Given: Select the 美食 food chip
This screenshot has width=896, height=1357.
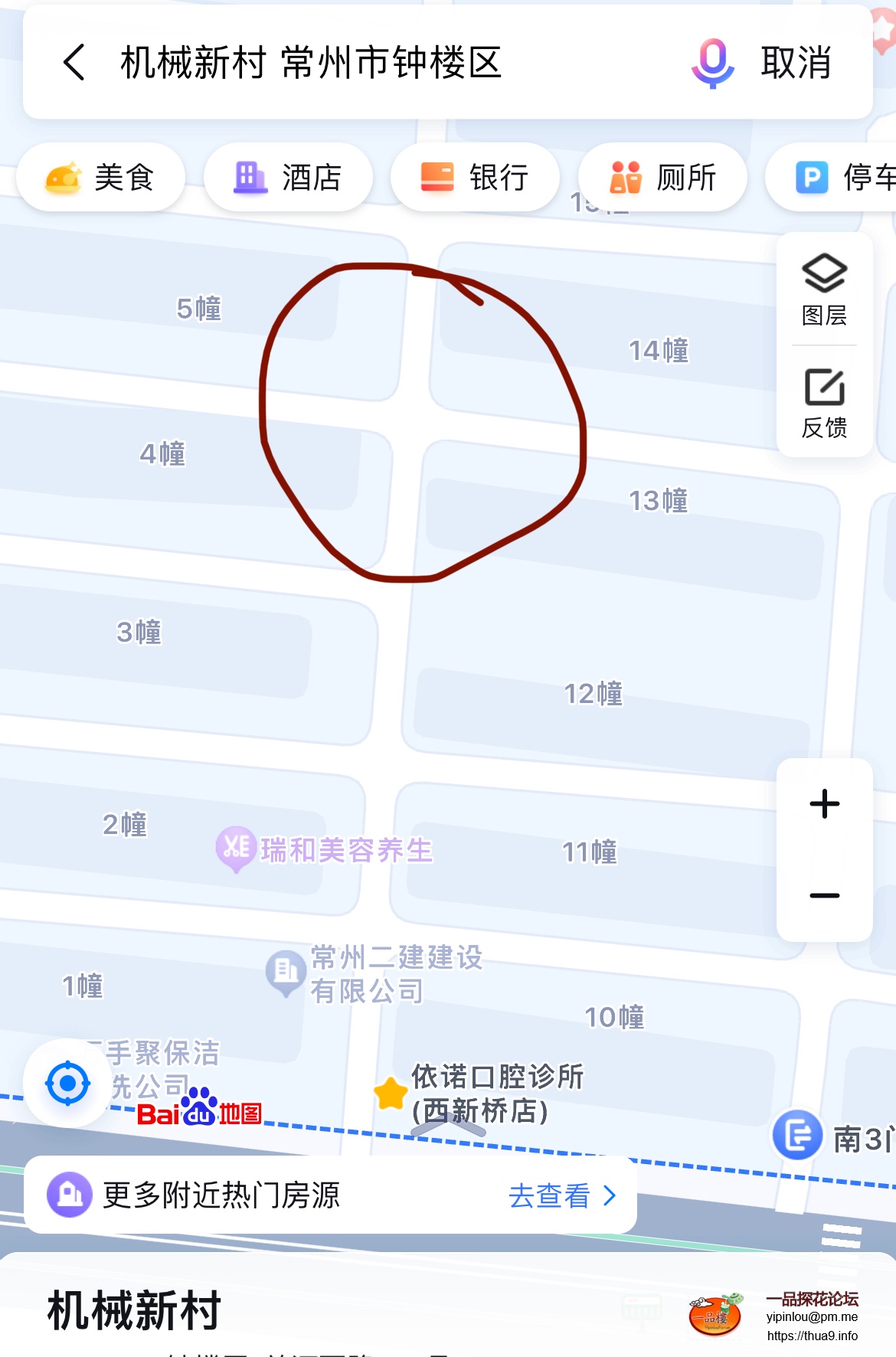Looking at the screenshot, I should [100, 178].
